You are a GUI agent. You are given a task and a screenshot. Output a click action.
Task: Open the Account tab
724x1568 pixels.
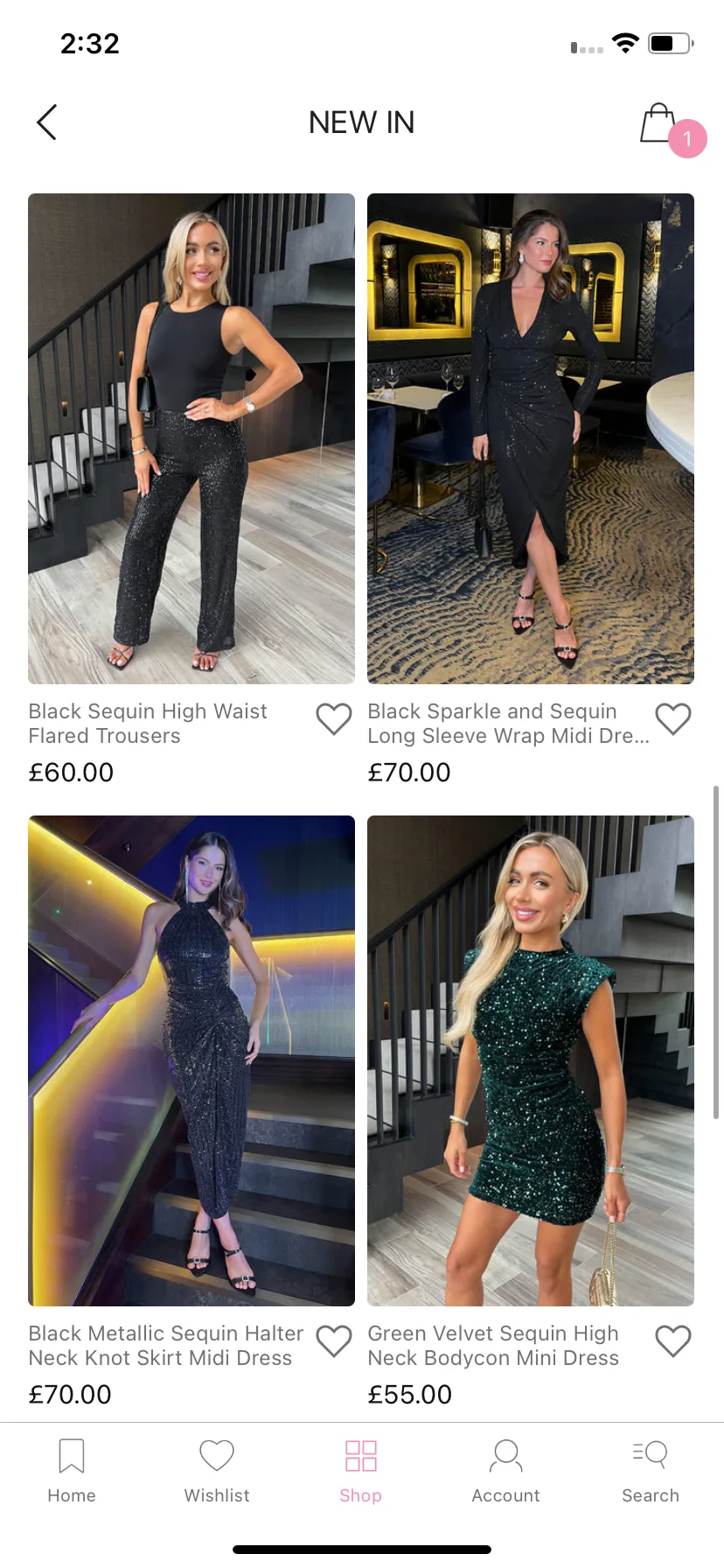[x=505, y=1470]
